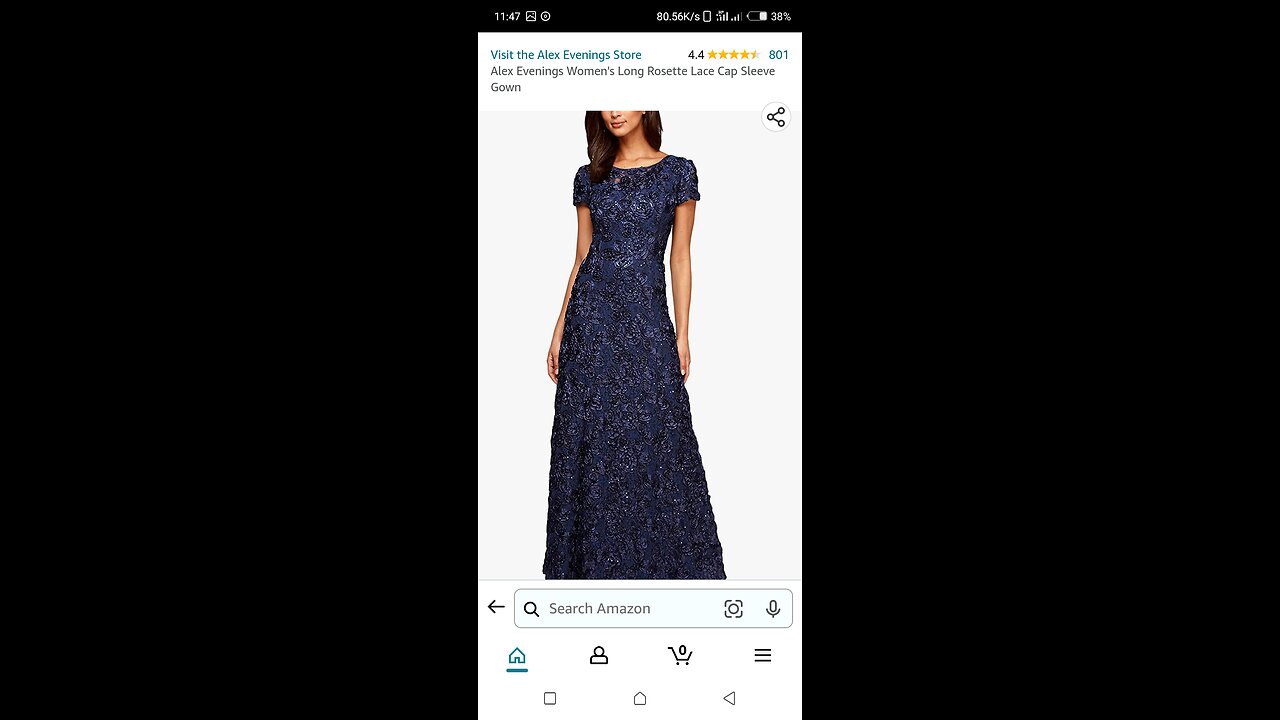Tap the Search Amazon field
1280x720 pixels.
pyautogui.click(x=620, y=608)
